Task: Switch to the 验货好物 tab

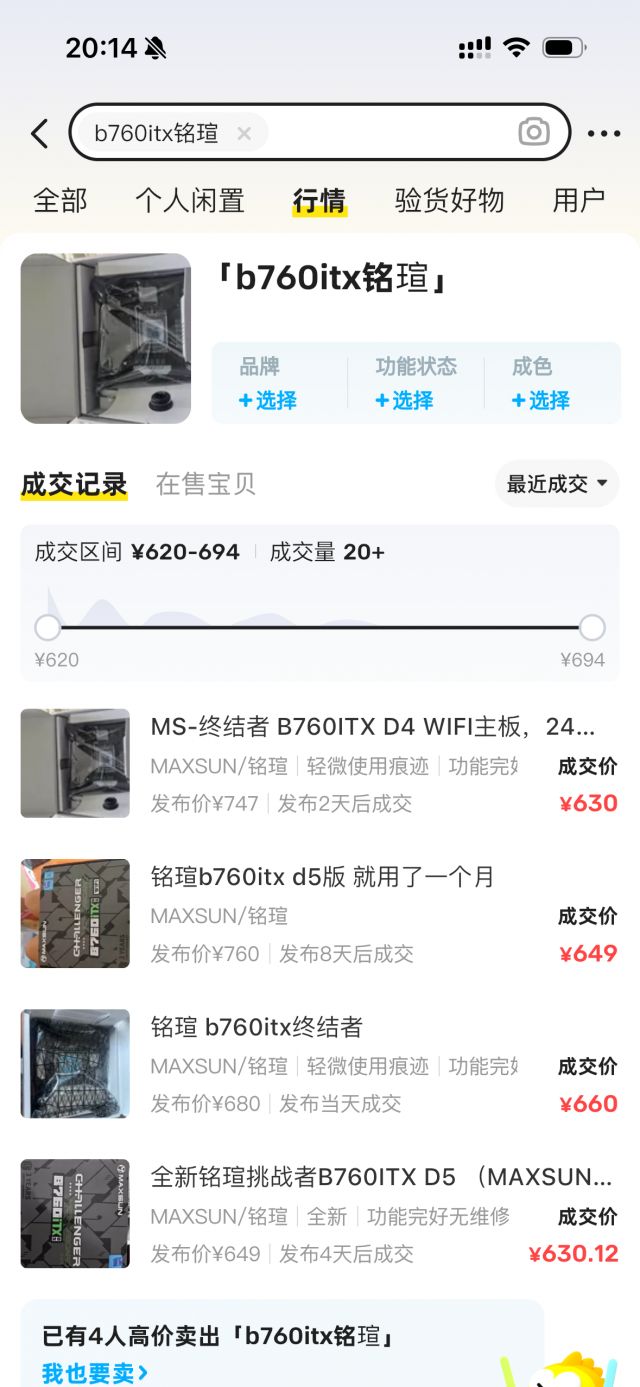Action: [x=449, y=200]
